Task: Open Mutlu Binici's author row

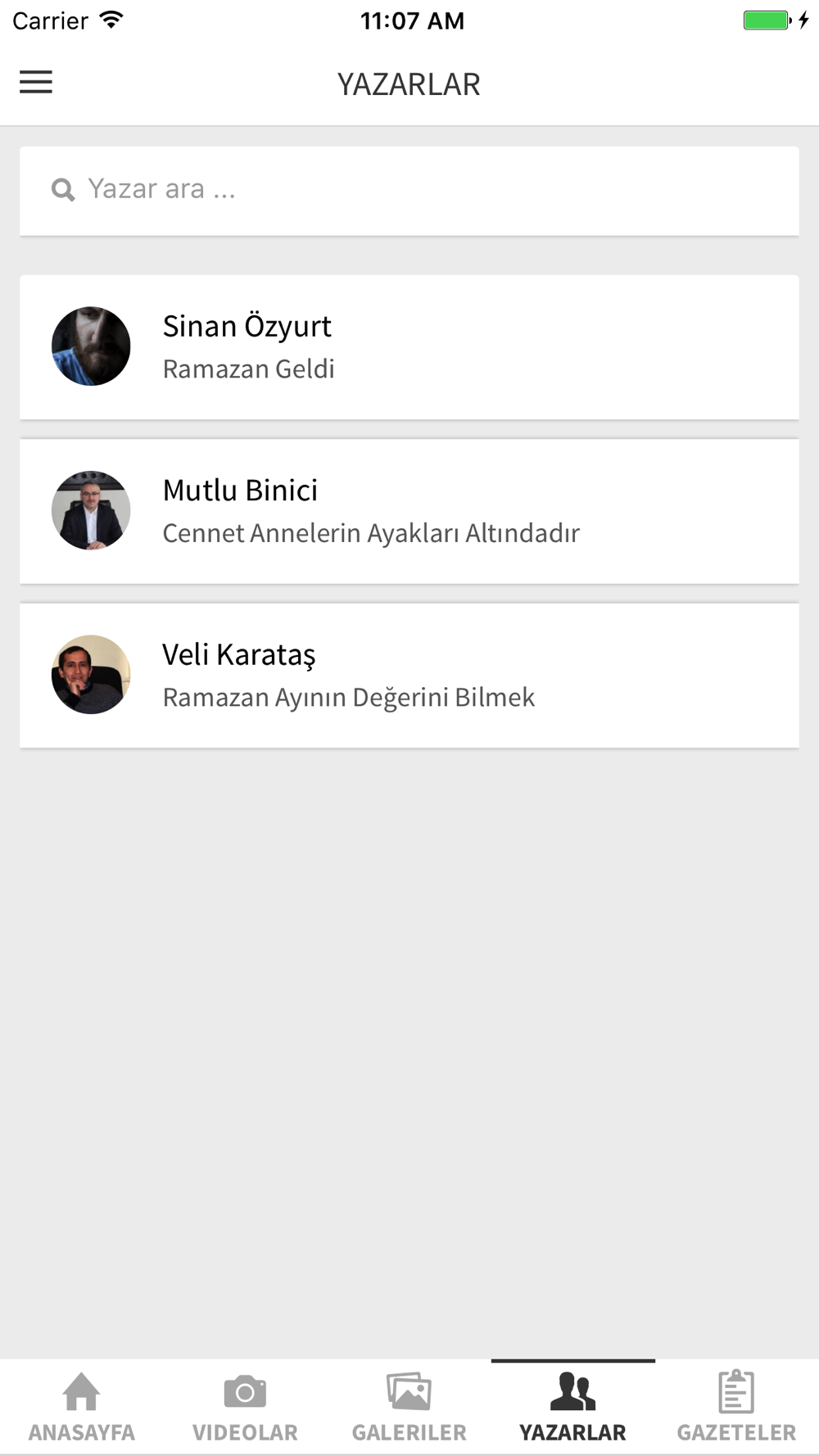Action: pyautogui.click(x=409, y=511)
